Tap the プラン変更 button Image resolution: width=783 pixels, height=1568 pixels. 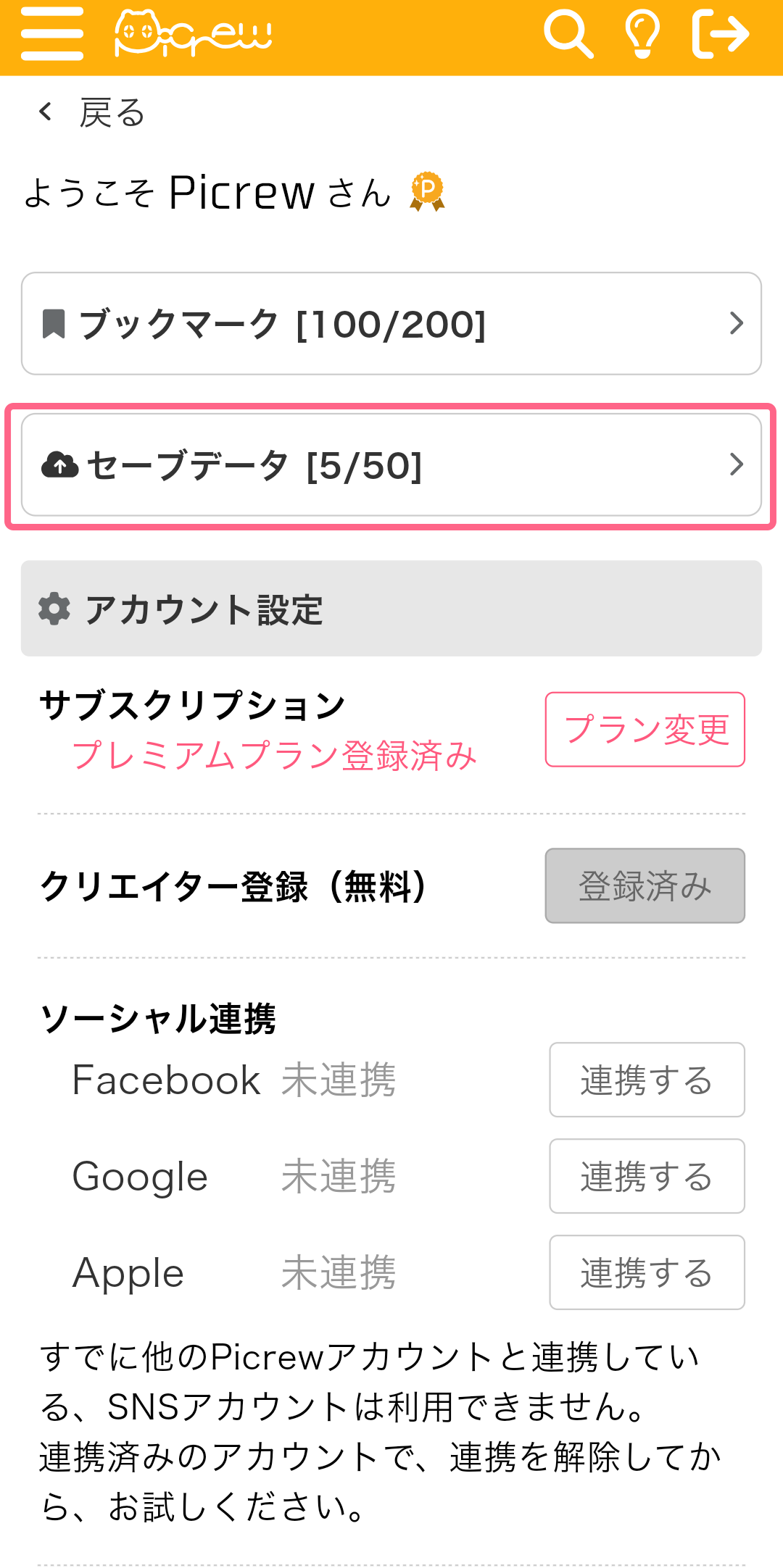[x=645, y=729]
